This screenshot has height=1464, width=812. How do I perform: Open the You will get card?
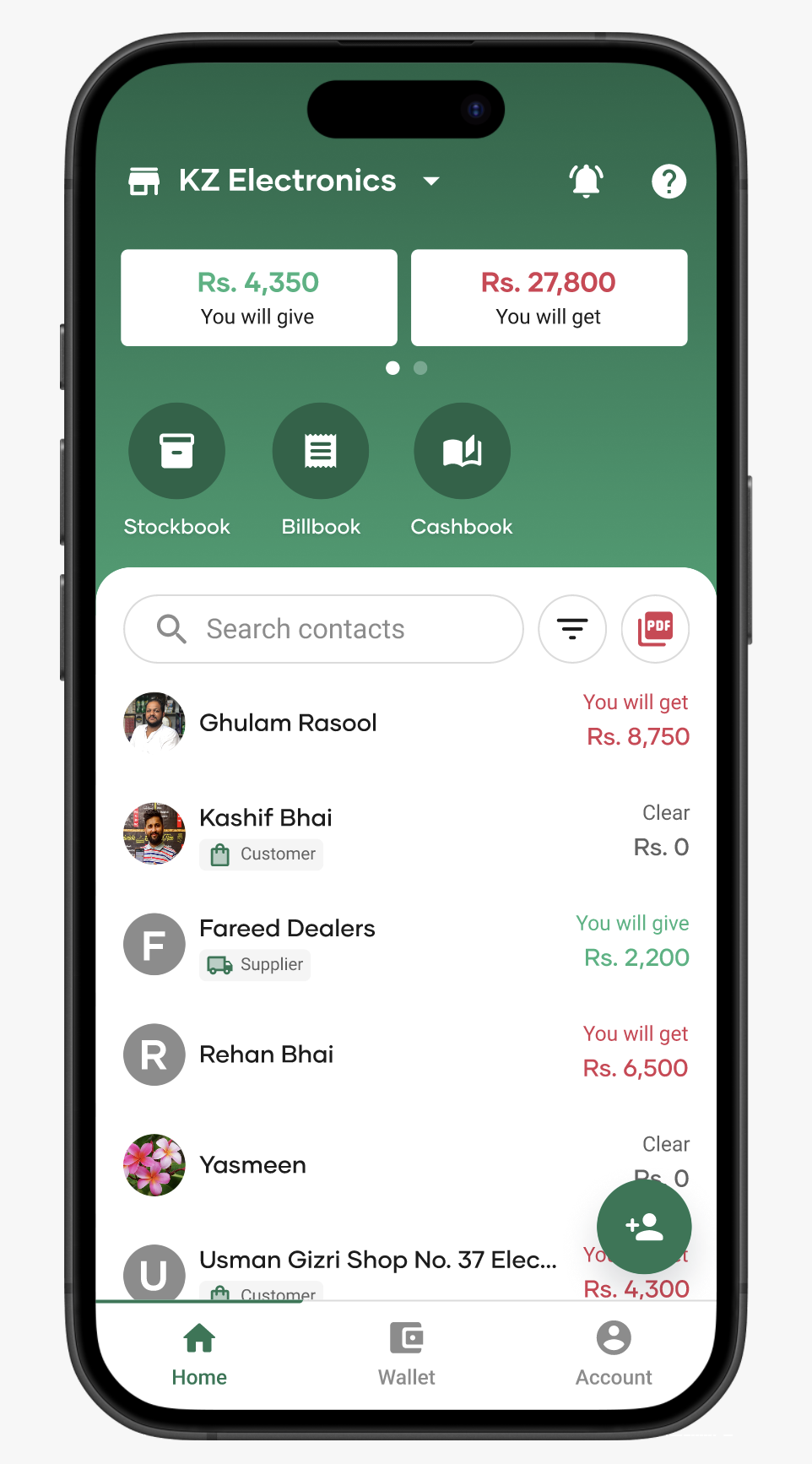(549, 297)
